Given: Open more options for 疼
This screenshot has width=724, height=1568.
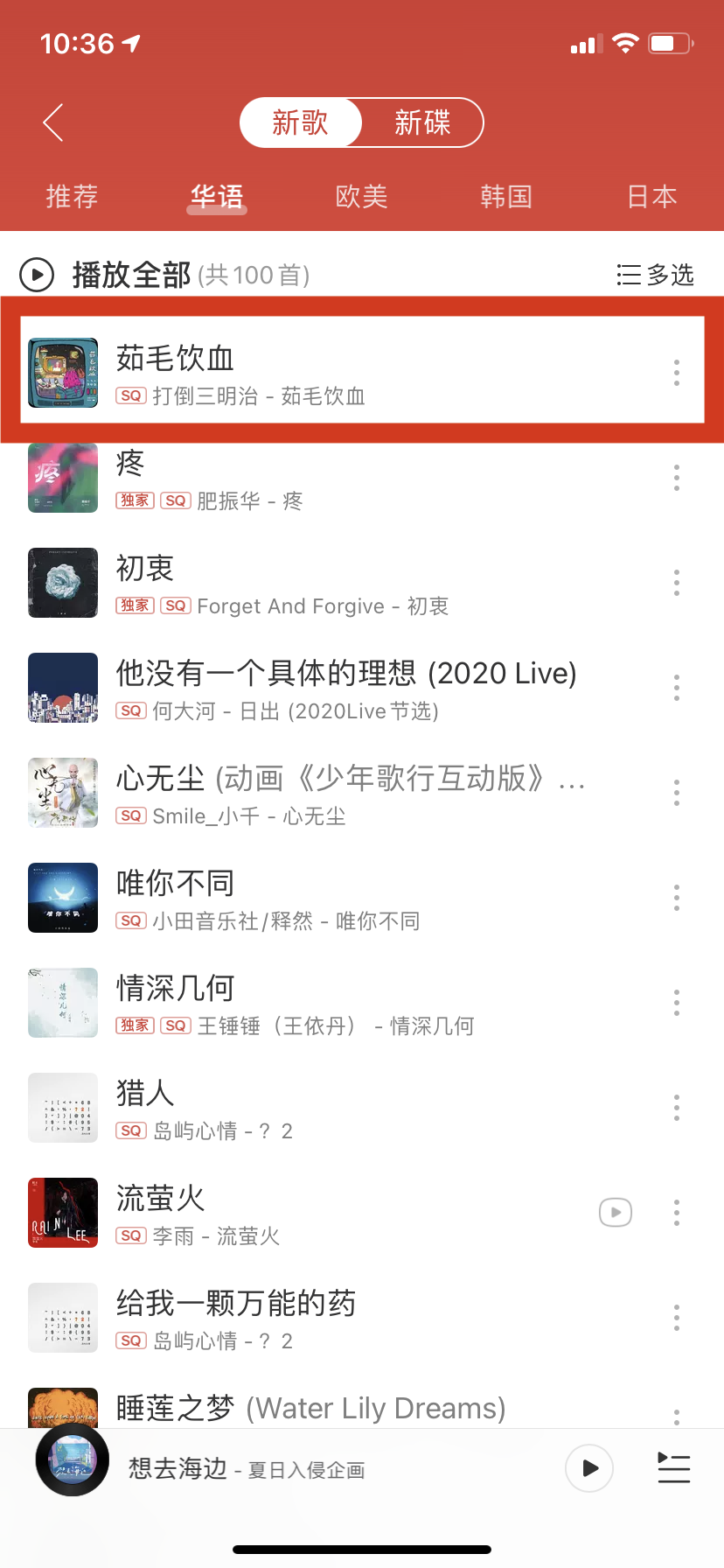Looking at the screenshot, I should point(676,478).
